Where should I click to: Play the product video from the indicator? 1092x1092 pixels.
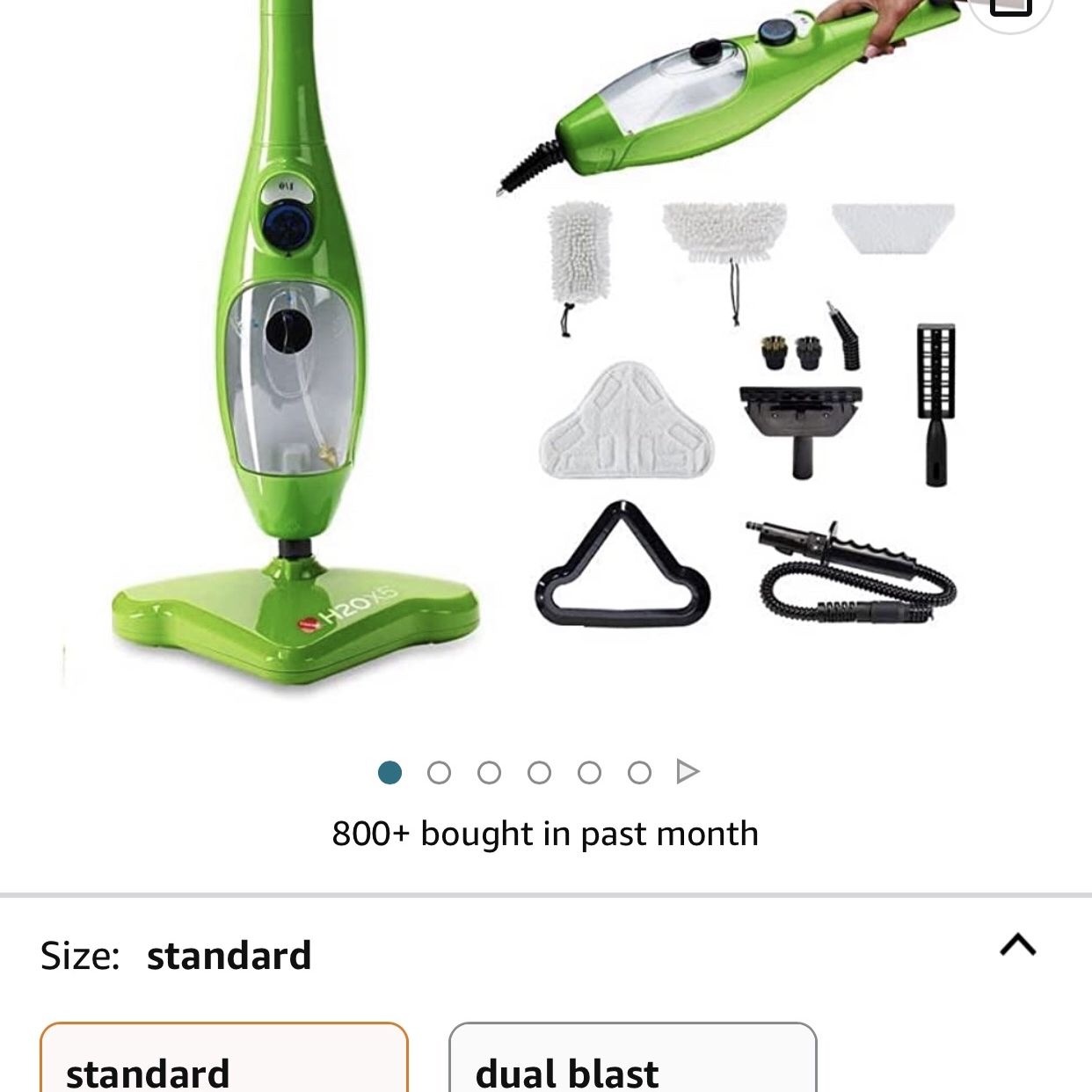688,772
